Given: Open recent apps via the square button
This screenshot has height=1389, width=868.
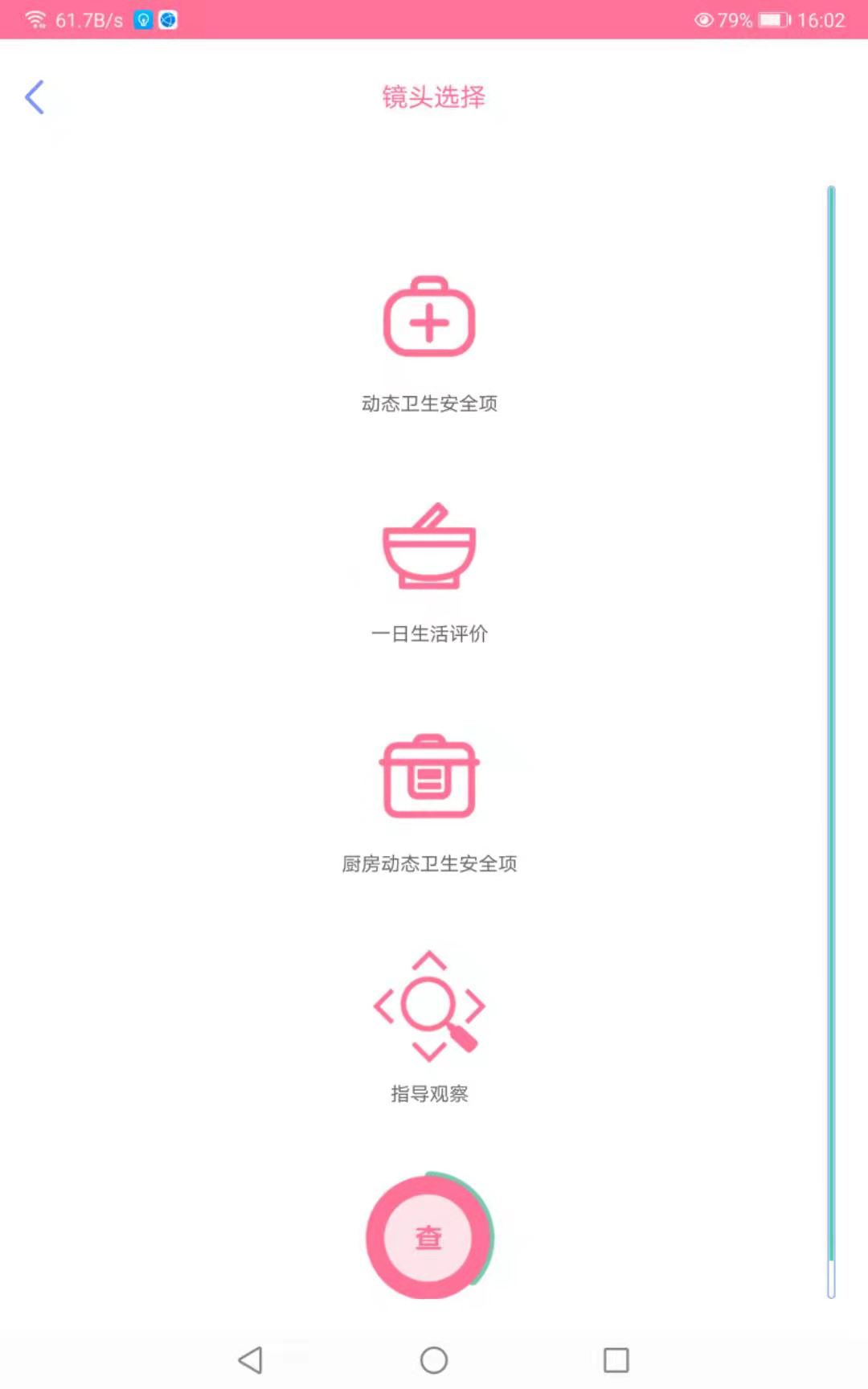Looking at the screenshot, I should 616,1360.
